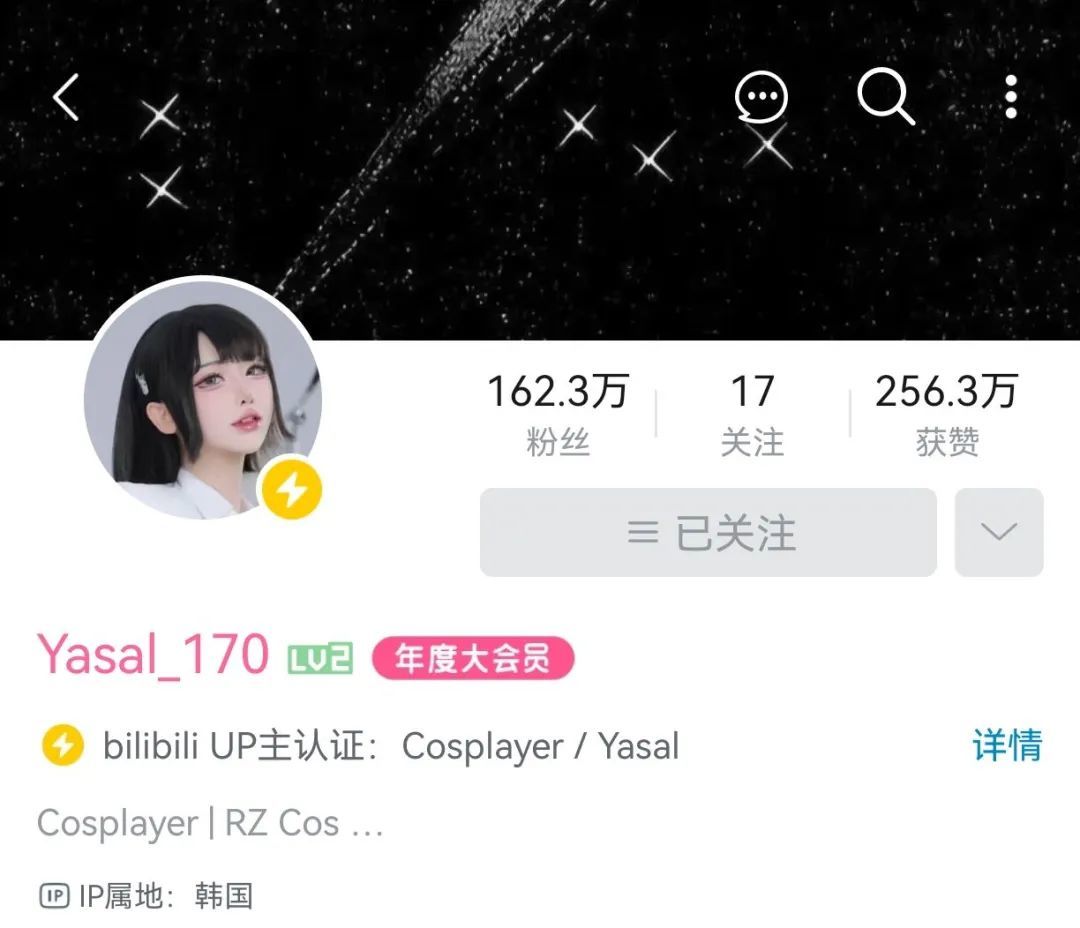Go back using the top-left arrow
The height and width of the screenshot is (928, 1080).
tap(66, 98)
